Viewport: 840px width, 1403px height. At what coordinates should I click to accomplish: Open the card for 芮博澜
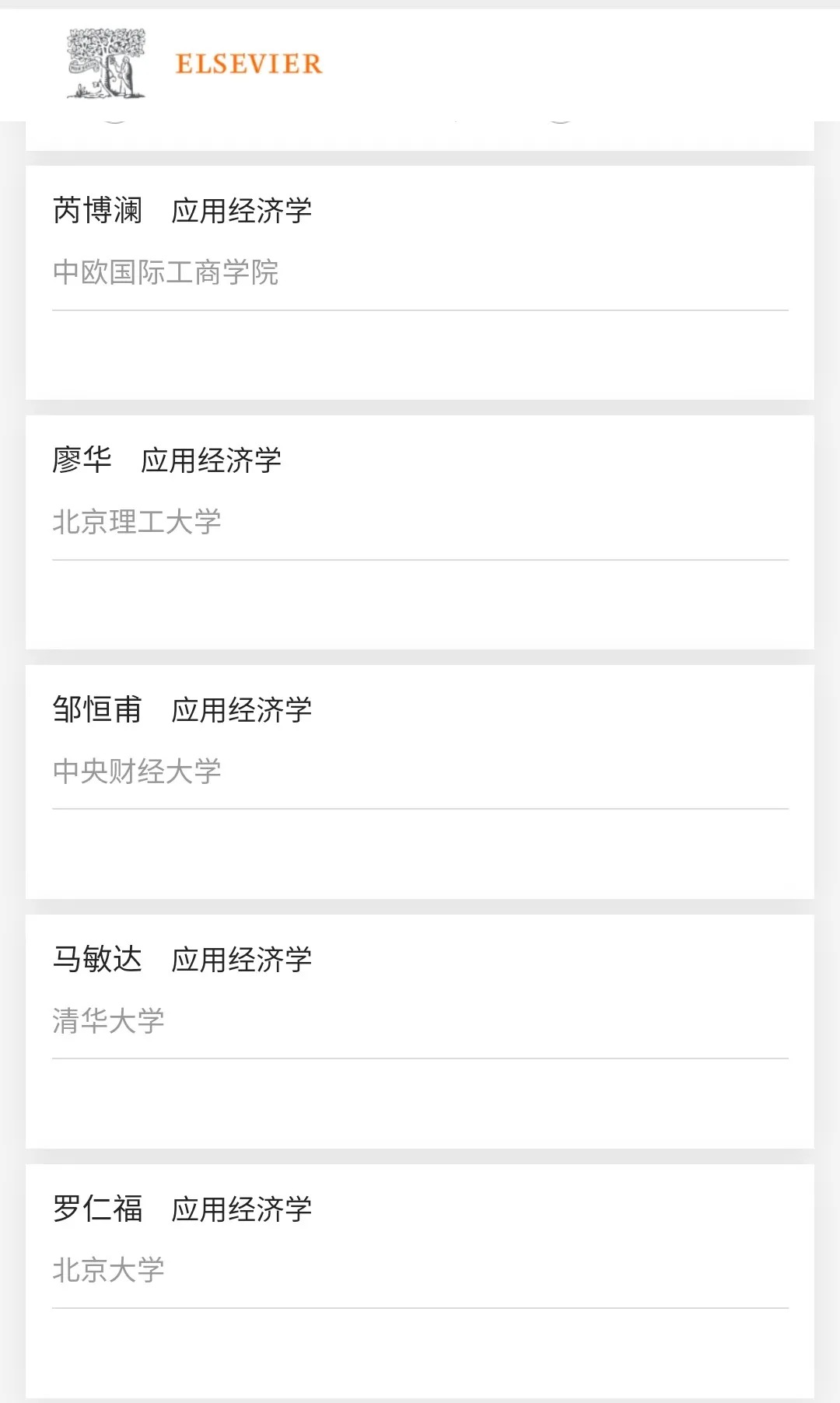420,282
